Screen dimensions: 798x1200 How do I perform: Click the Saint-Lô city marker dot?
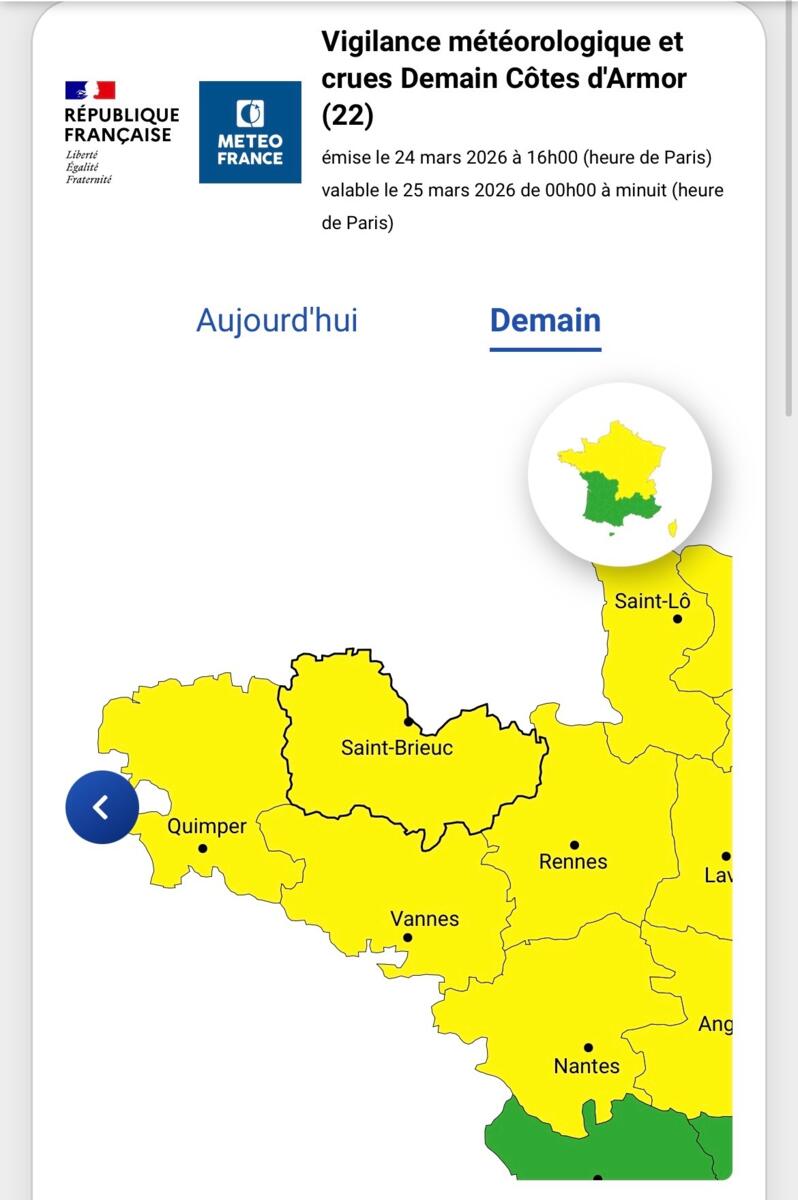click(x=677, y=620)
